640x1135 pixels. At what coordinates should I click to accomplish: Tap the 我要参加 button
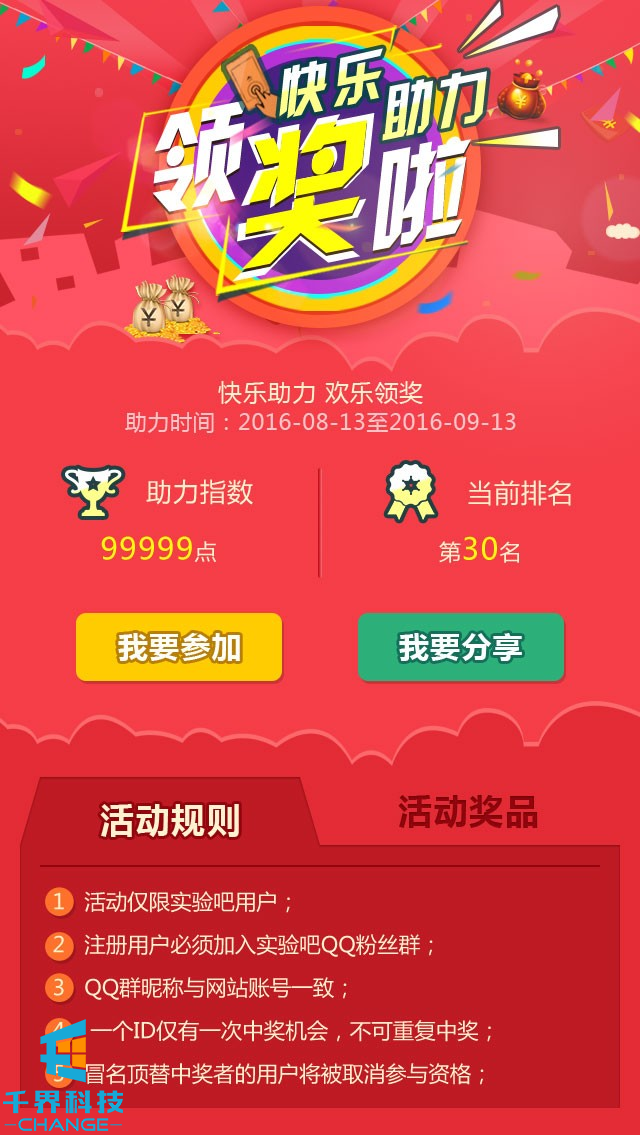(179, 647)
